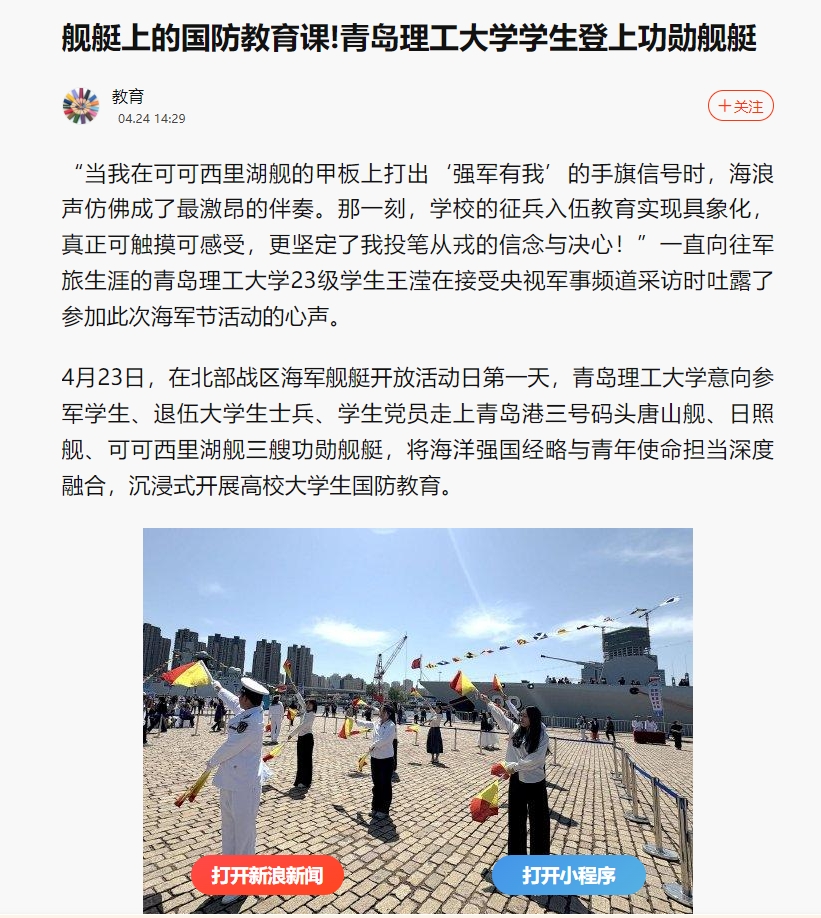Tap 打开小程序 button
The height and width of the screenshot is (918, 821).
click(568, 875)
